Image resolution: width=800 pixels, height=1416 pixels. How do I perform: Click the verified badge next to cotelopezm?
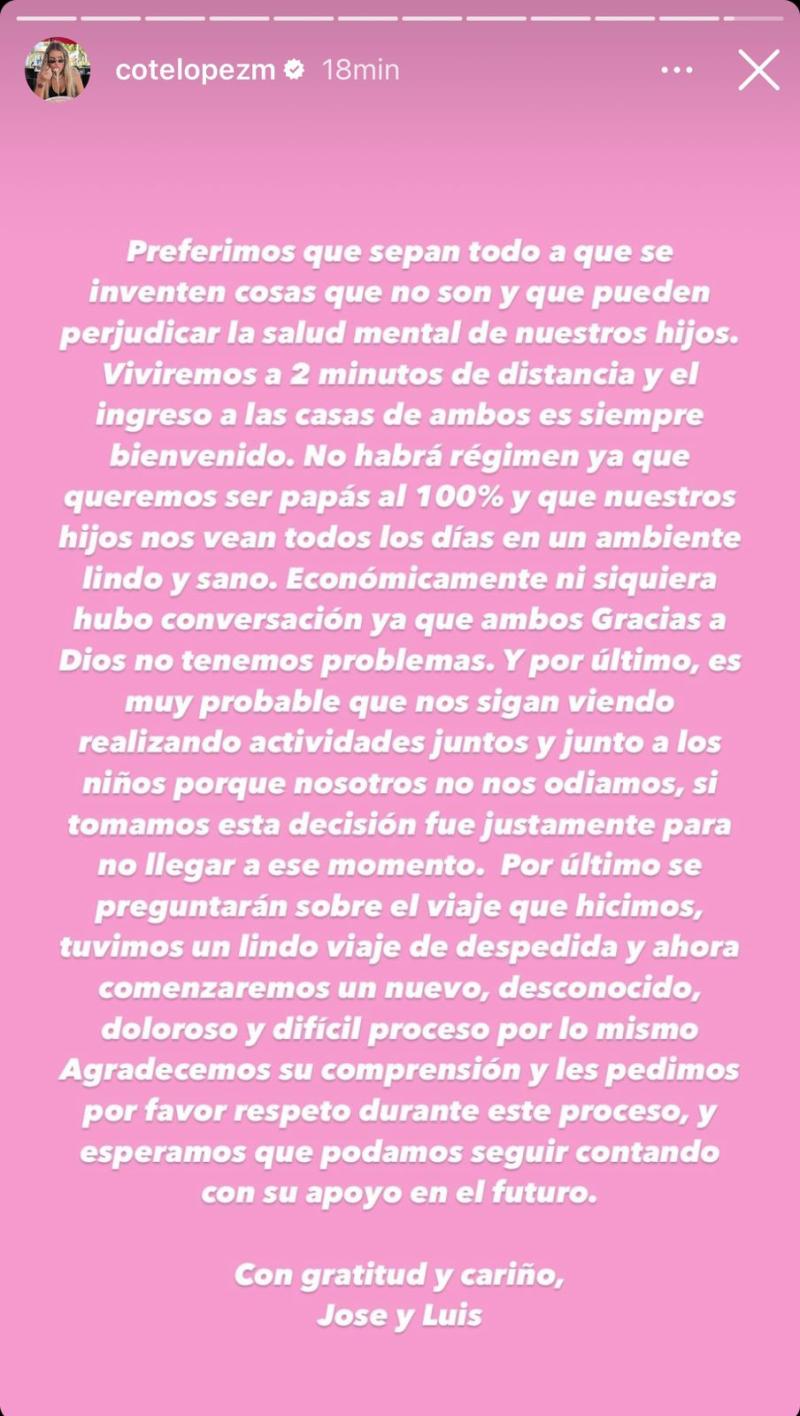pyautogui.click(x=292, y=70)
